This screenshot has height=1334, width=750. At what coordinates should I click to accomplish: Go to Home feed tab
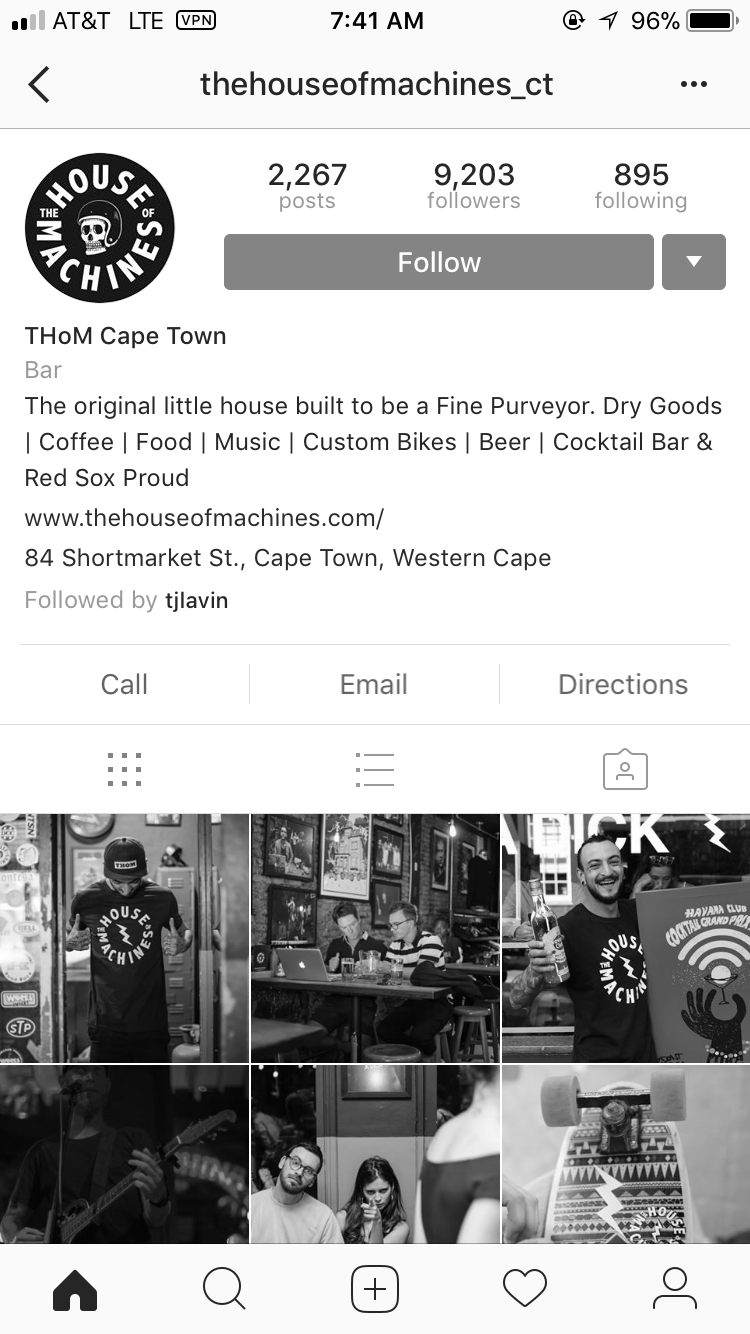75,1288
